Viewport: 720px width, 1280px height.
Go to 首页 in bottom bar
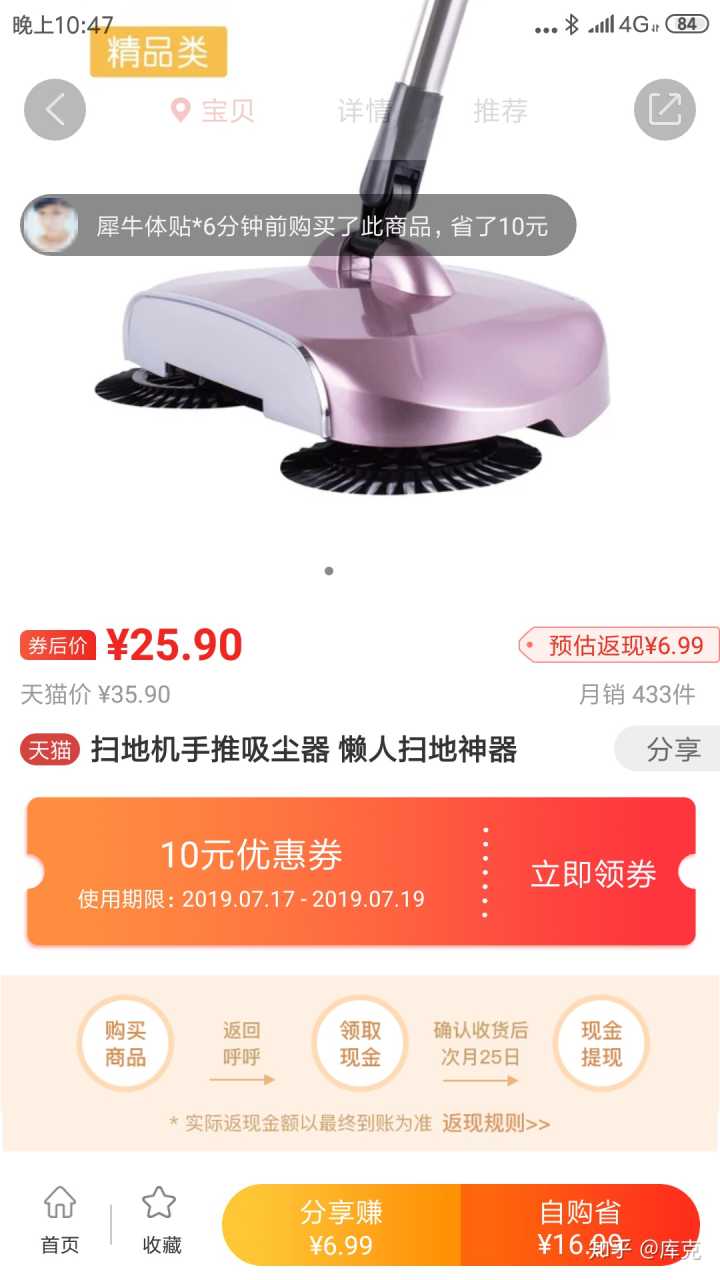pos(60,1222)
